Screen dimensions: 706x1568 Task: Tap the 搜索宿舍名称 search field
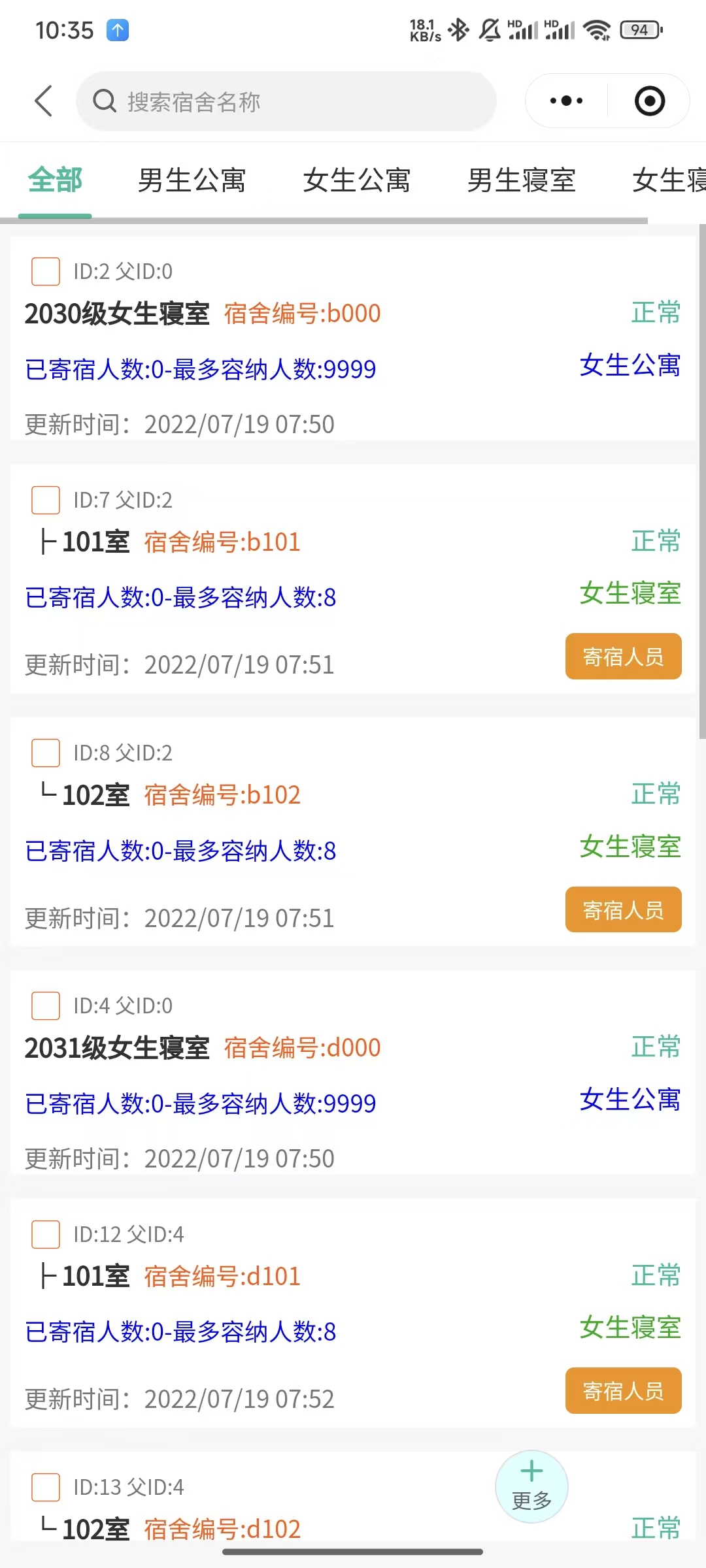coord(286,101)
